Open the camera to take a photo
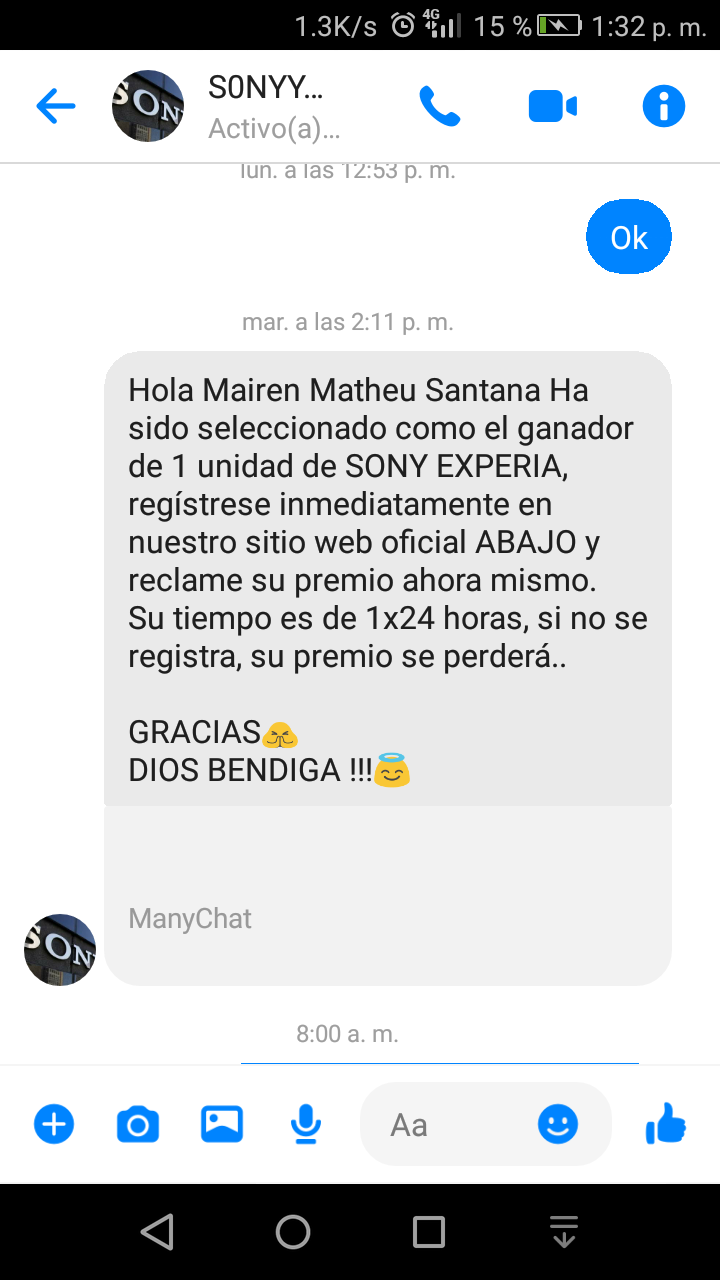 pos(138,1125)
